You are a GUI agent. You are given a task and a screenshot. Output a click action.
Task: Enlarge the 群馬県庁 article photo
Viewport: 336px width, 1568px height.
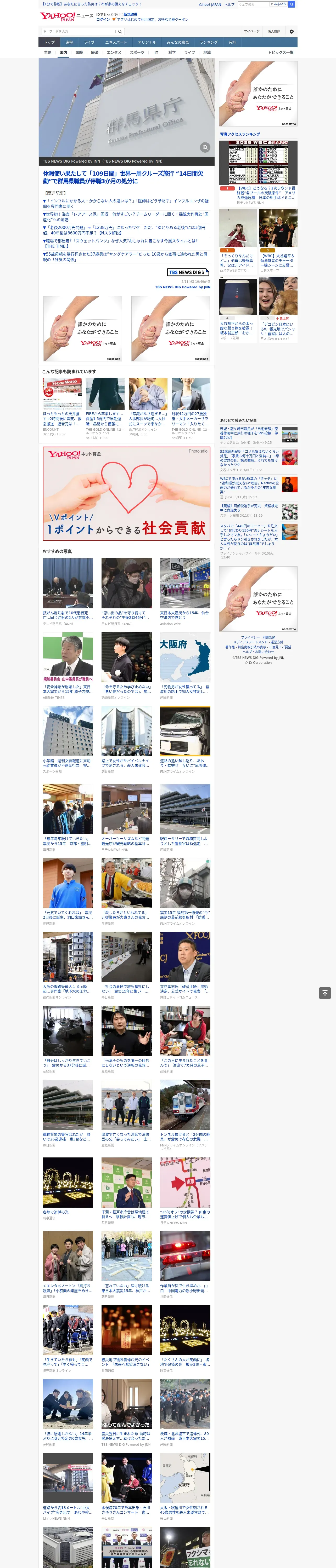click(205, 147)
